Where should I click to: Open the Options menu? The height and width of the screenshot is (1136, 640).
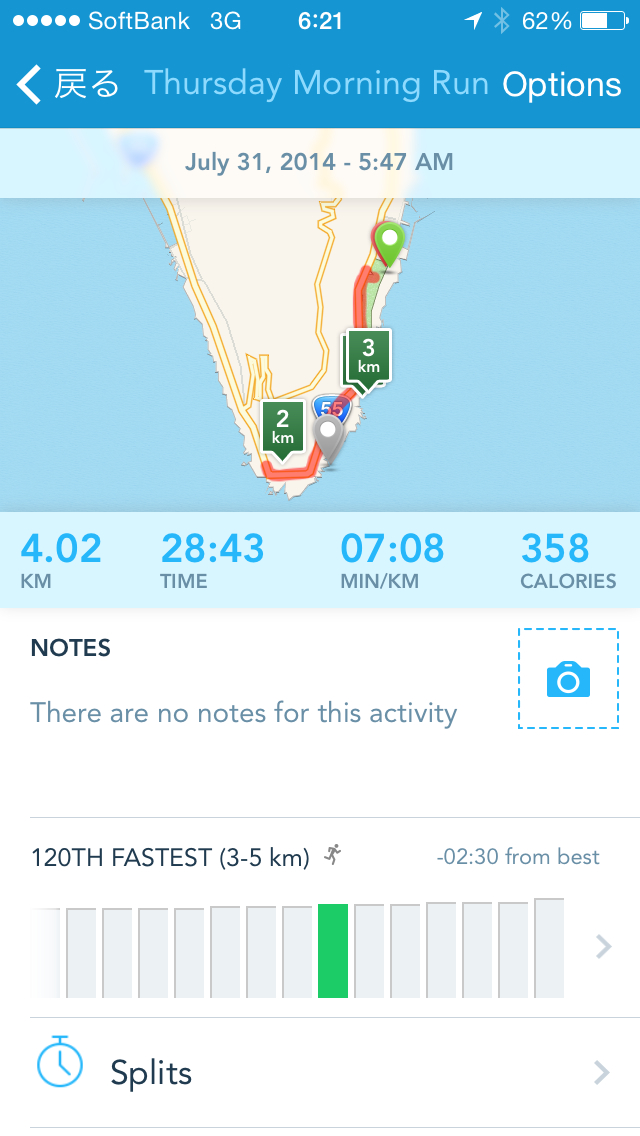click(561, 85)
